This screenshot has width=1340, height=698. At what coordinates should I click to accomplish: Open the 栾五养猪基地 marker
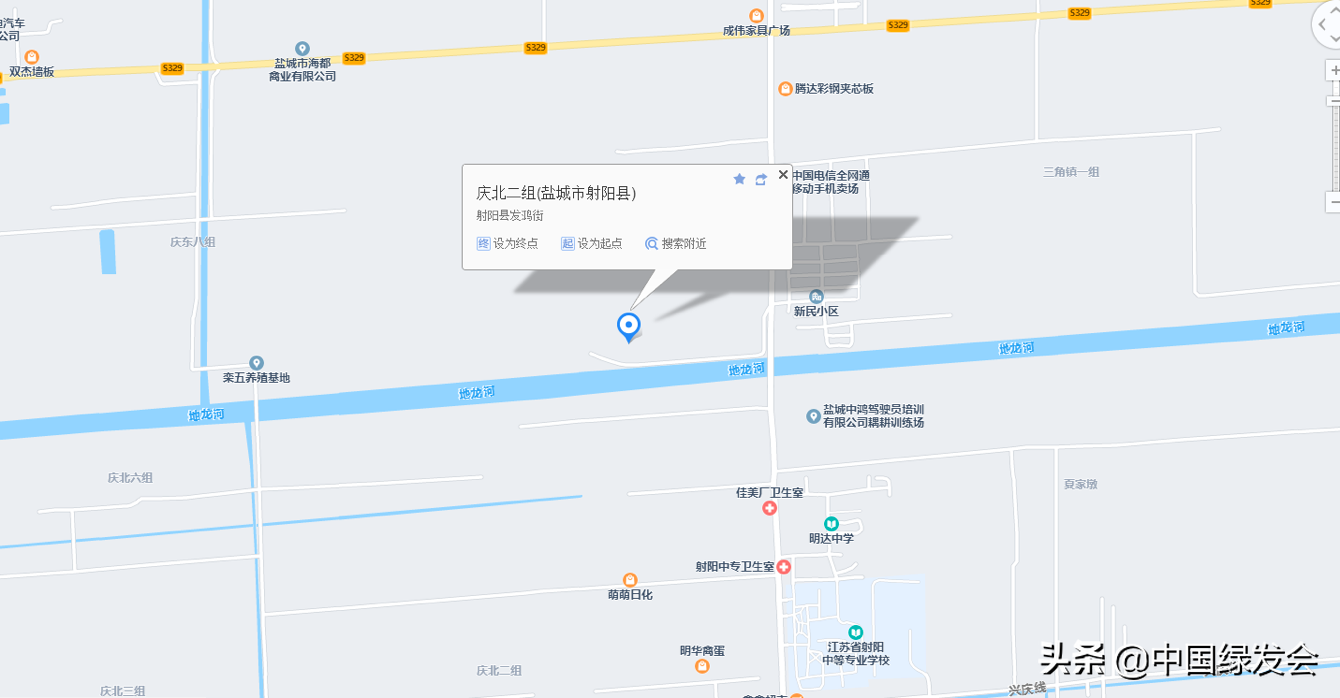click(257, 363)
